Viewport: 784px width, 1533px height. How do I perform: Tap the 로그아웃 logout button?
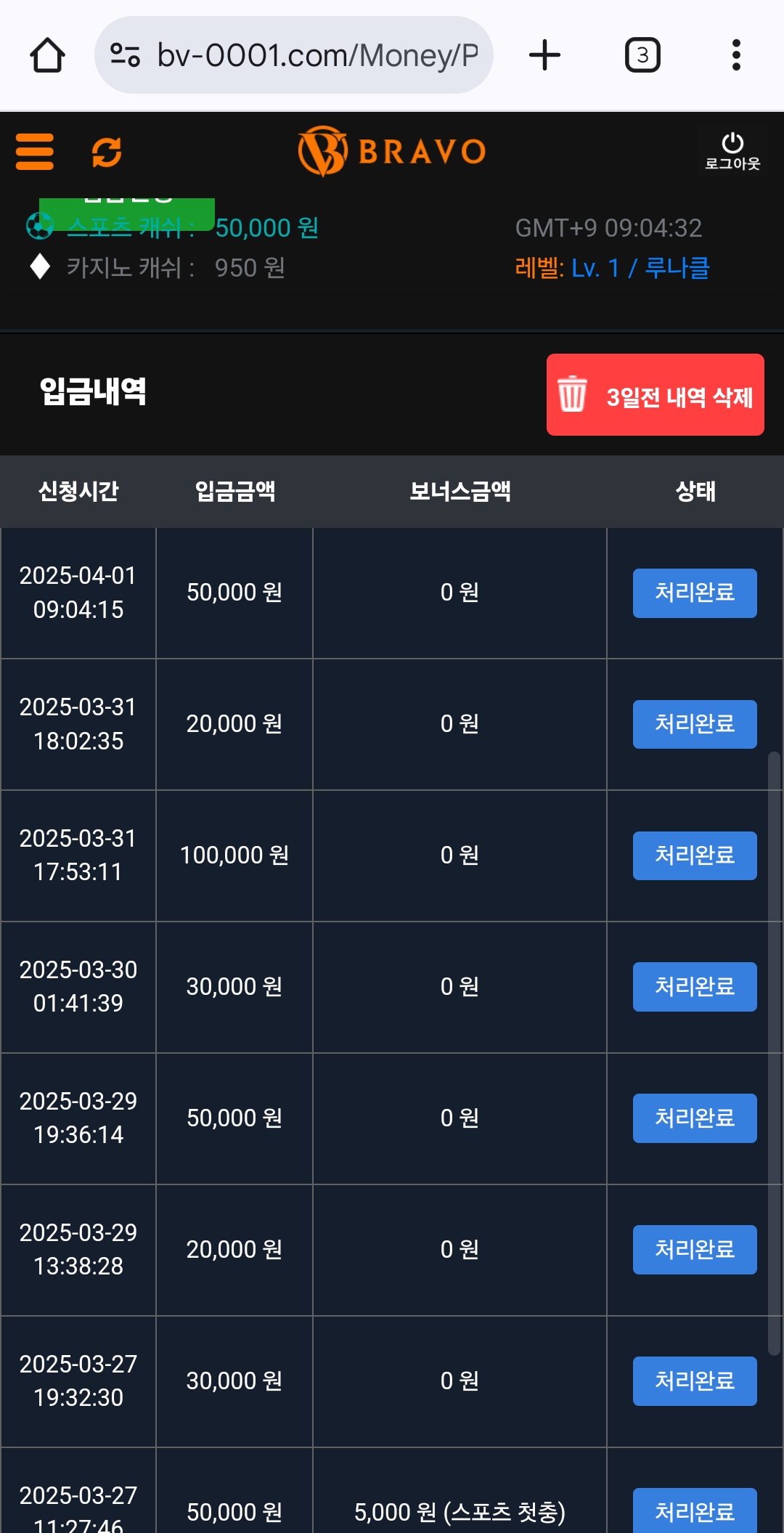(732, 152)
